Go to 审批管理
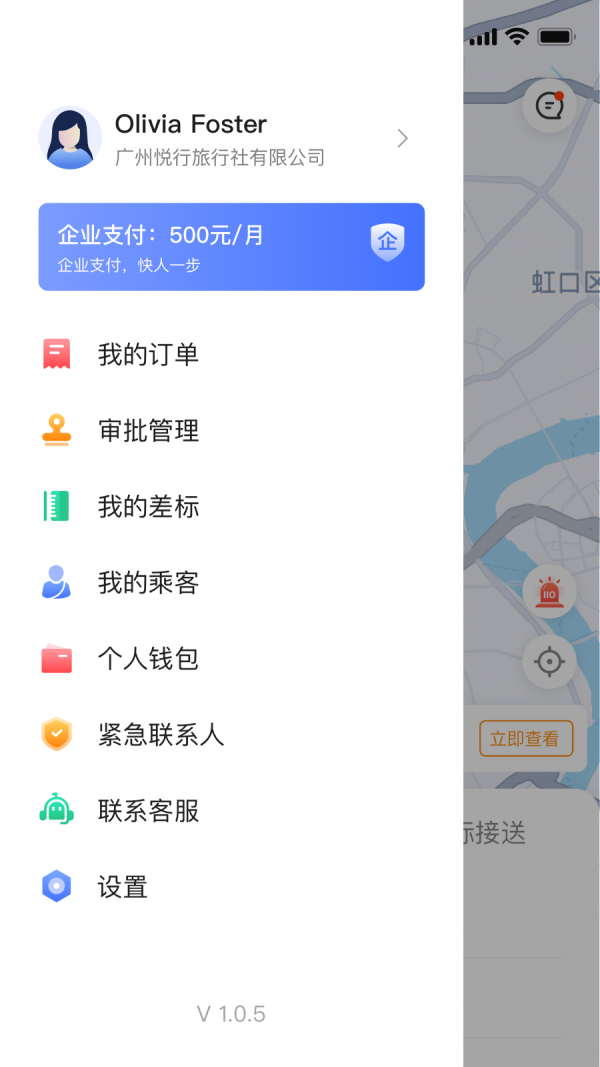 148,430
